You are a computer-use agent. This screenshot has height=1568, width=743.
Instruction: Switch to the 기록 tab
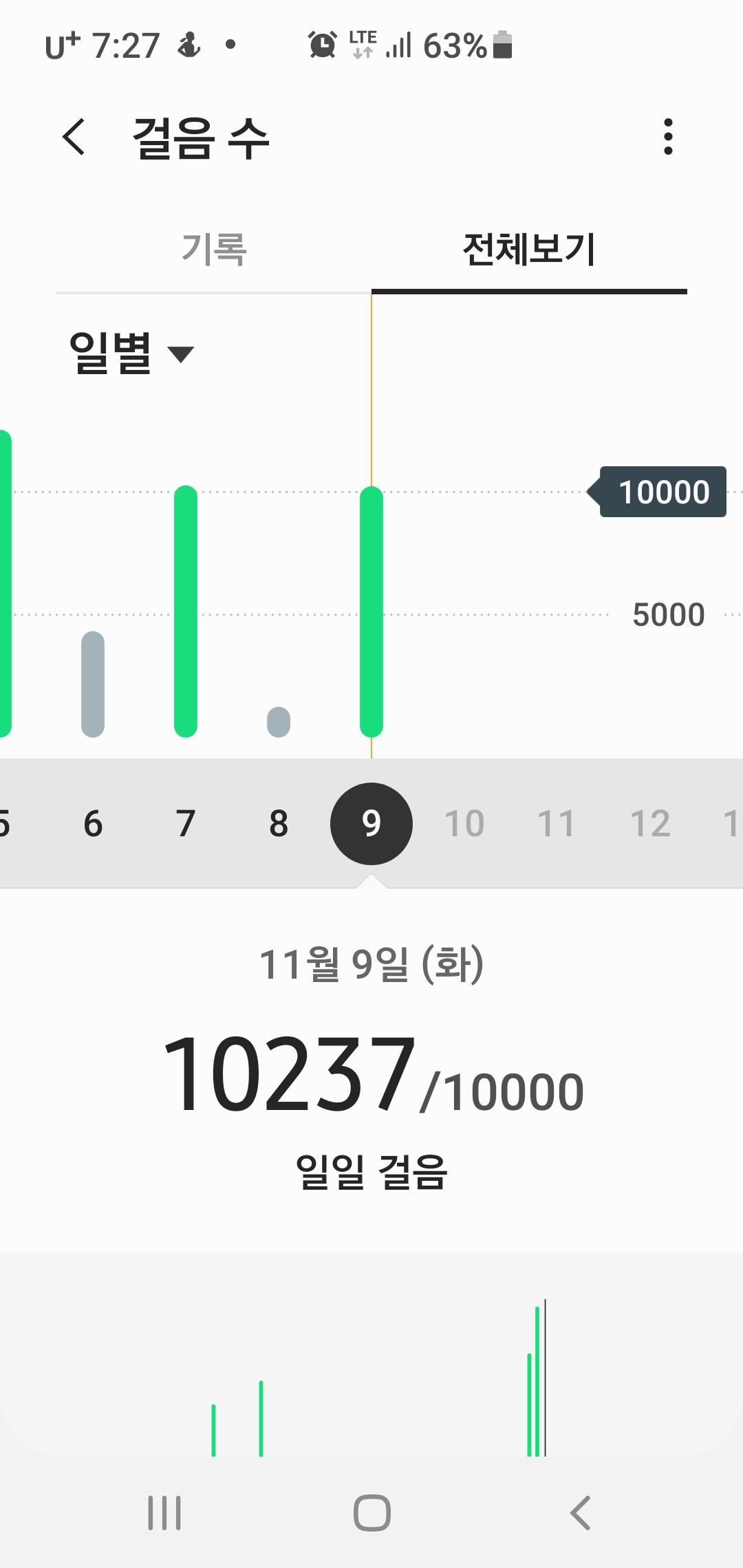213,249
